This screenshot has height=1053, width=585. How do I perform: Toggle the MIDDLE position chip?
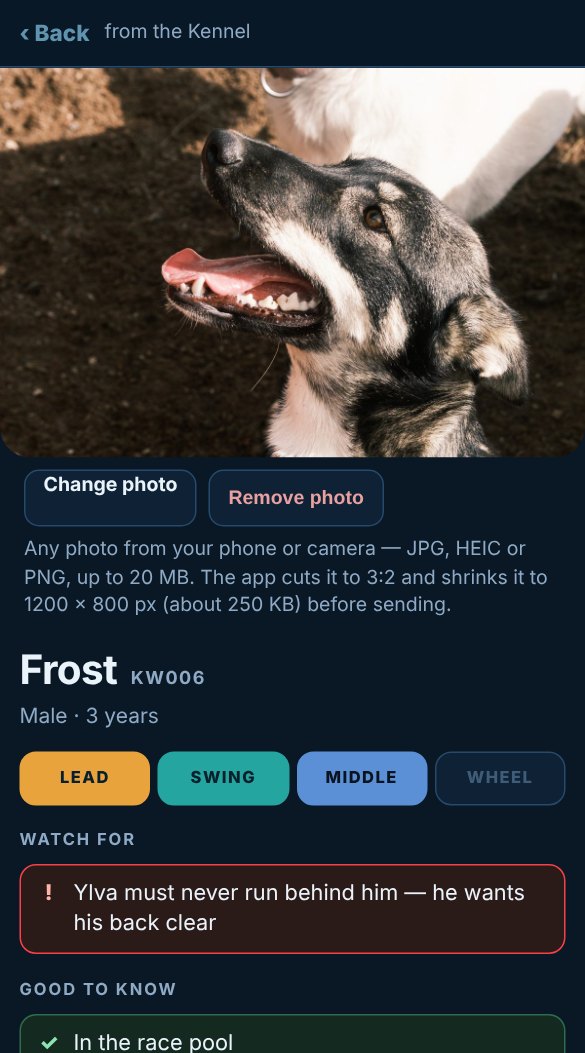tap(362, 778)
